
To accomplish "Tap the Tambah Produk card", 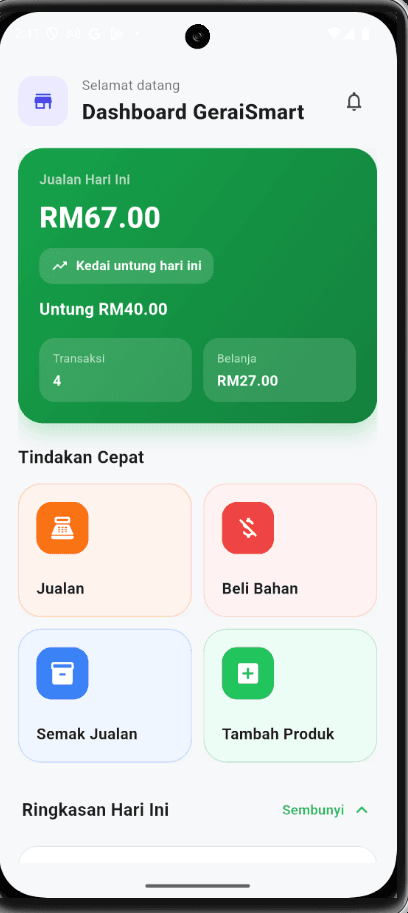I will point(290,695).
